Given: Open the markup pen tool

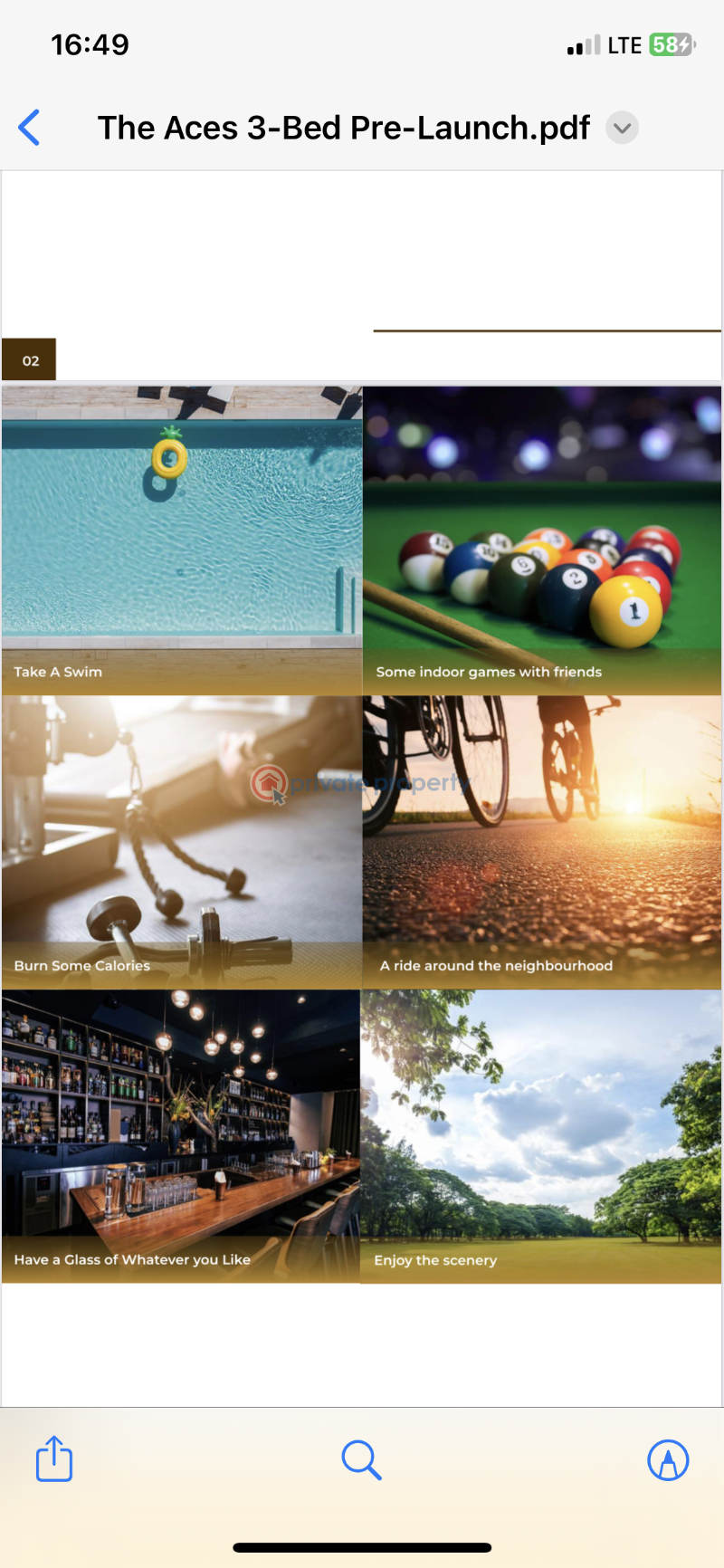Looking at the screenshot, I should 668,1459.
